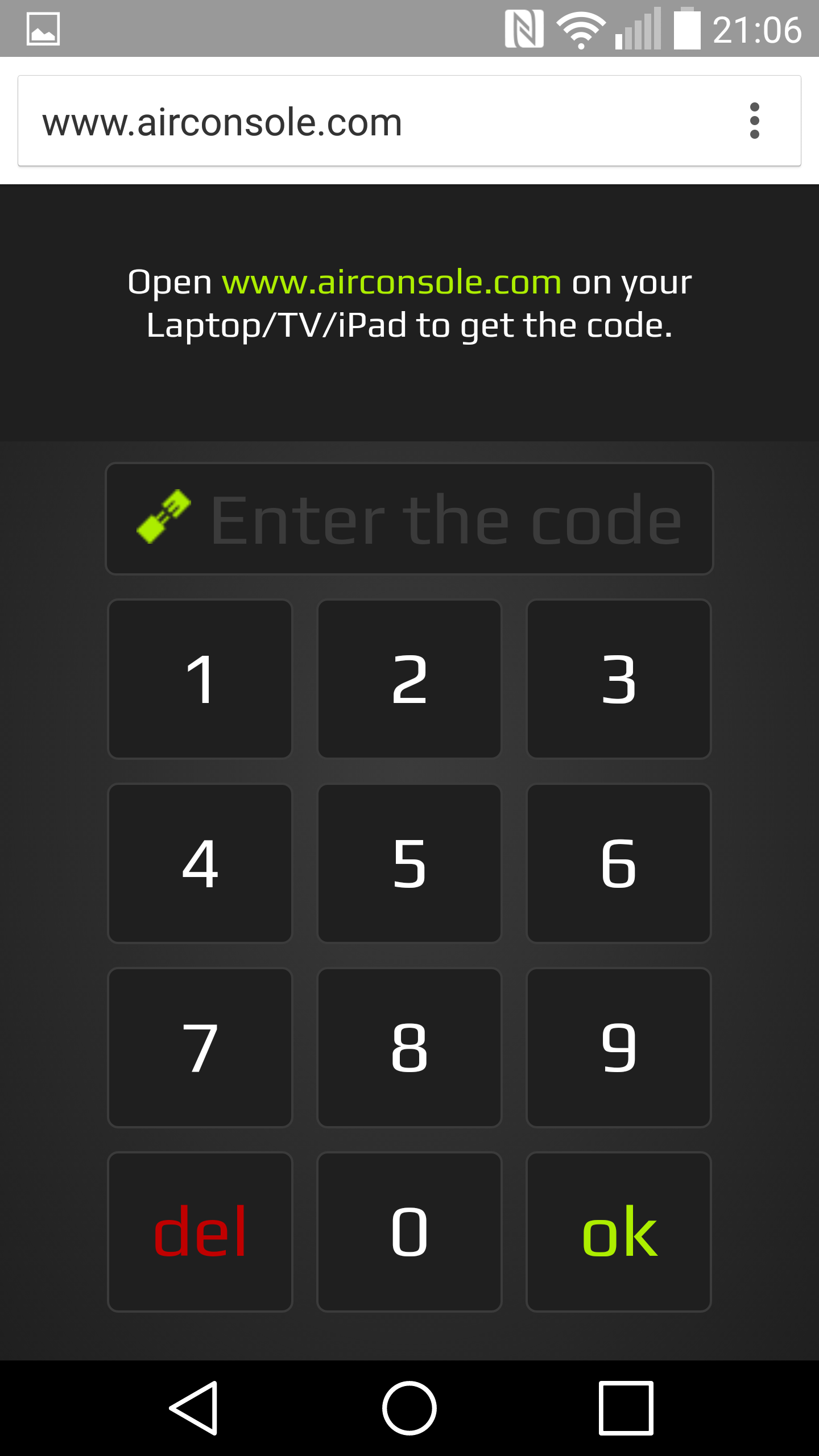Enter digit 3 on the keypad
This screenshot has height=1456, width=819.
pos(619,679)
